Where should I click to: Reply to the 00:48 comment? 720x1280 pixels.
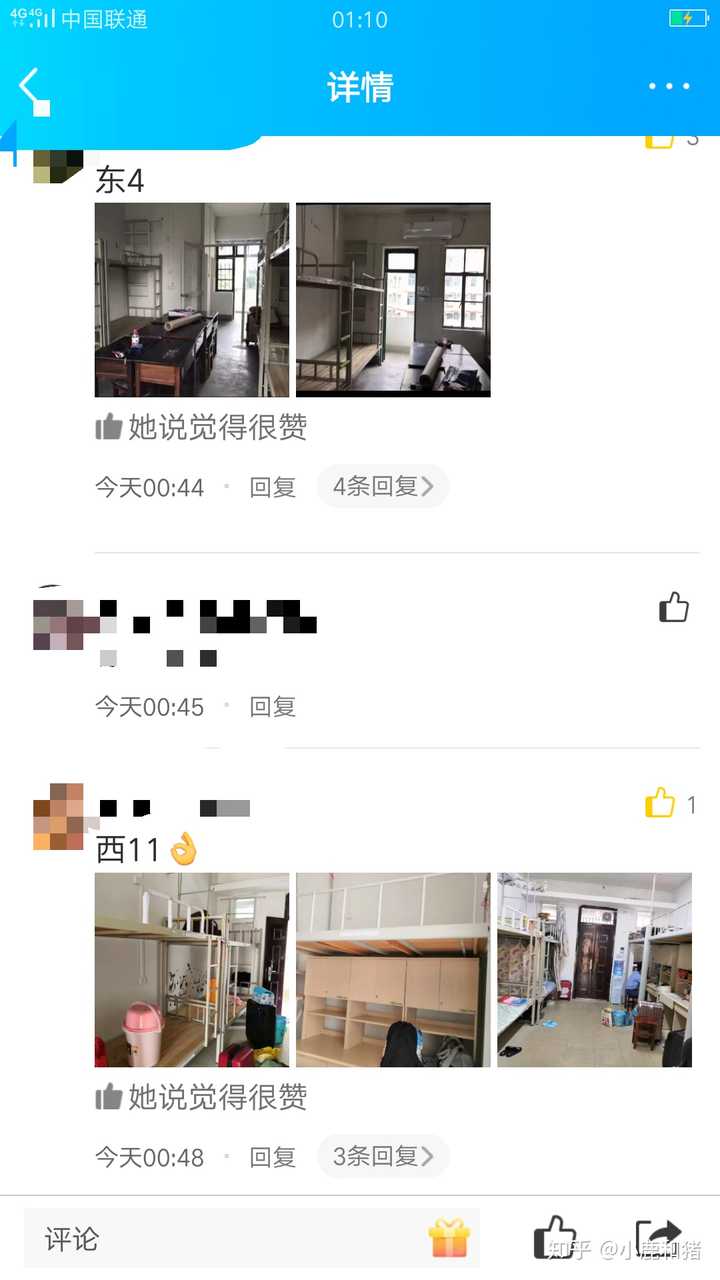click(272, 1157)
